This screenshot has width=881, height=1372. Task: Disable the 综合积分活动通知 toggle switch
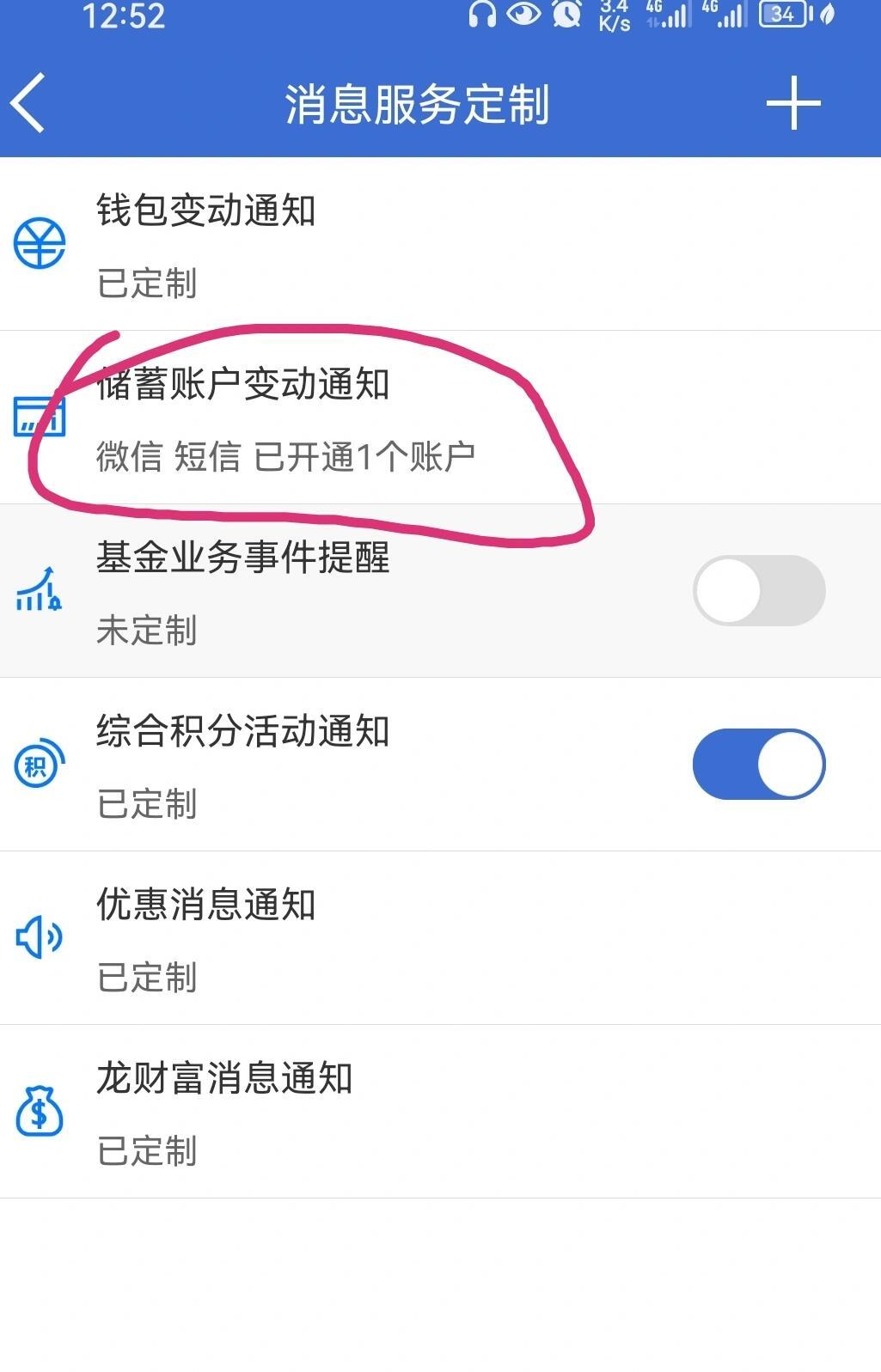pyautogui.click(x=760, y=764)
